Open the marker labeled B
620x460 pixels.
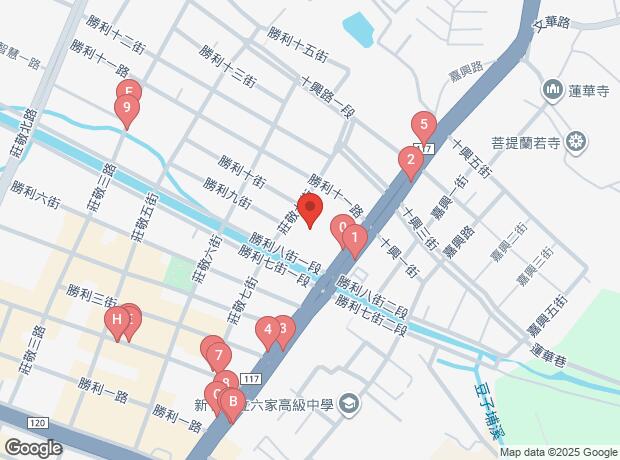point(232,404)
